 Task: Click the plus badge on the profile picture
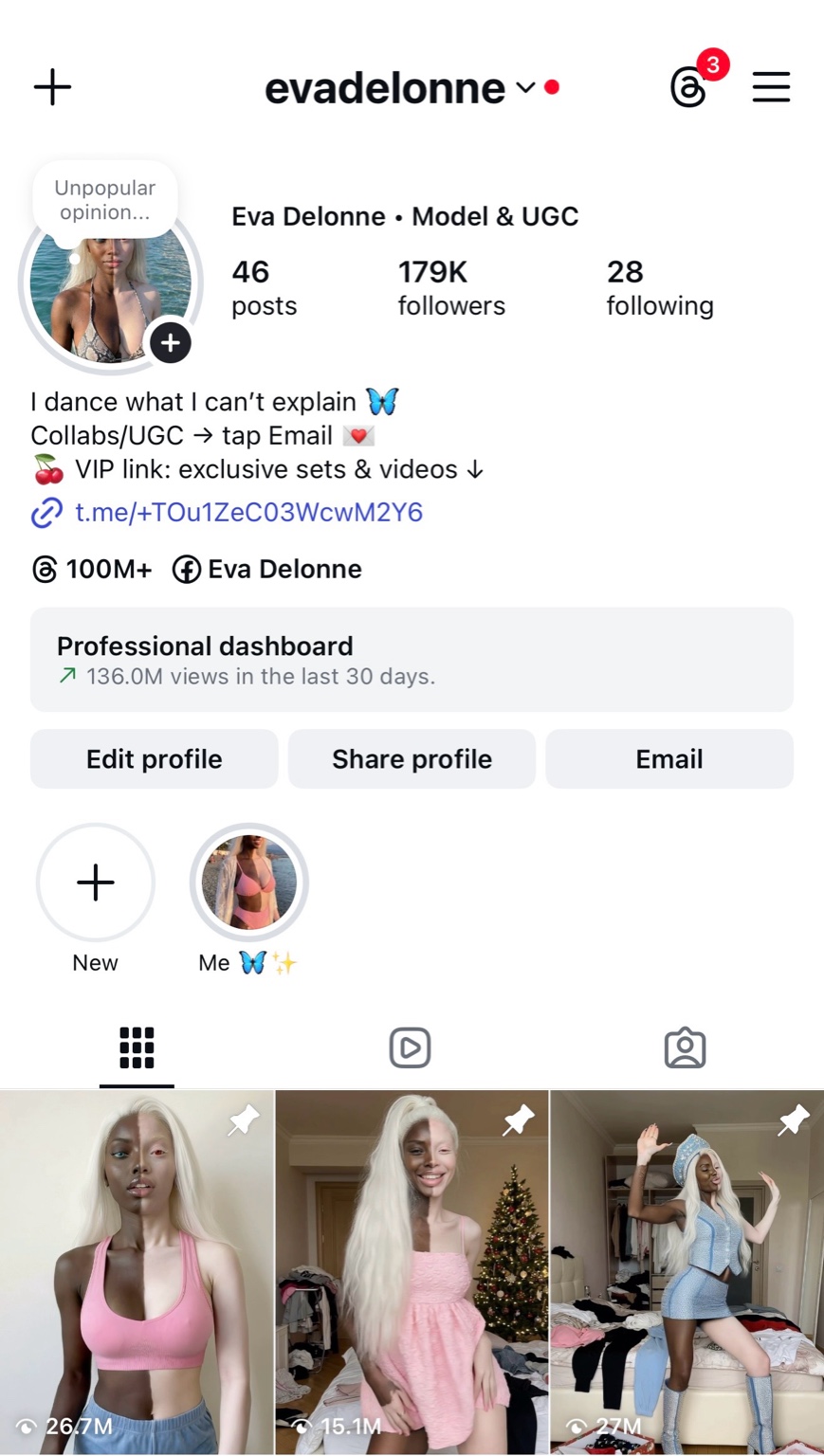click(171, 343)
